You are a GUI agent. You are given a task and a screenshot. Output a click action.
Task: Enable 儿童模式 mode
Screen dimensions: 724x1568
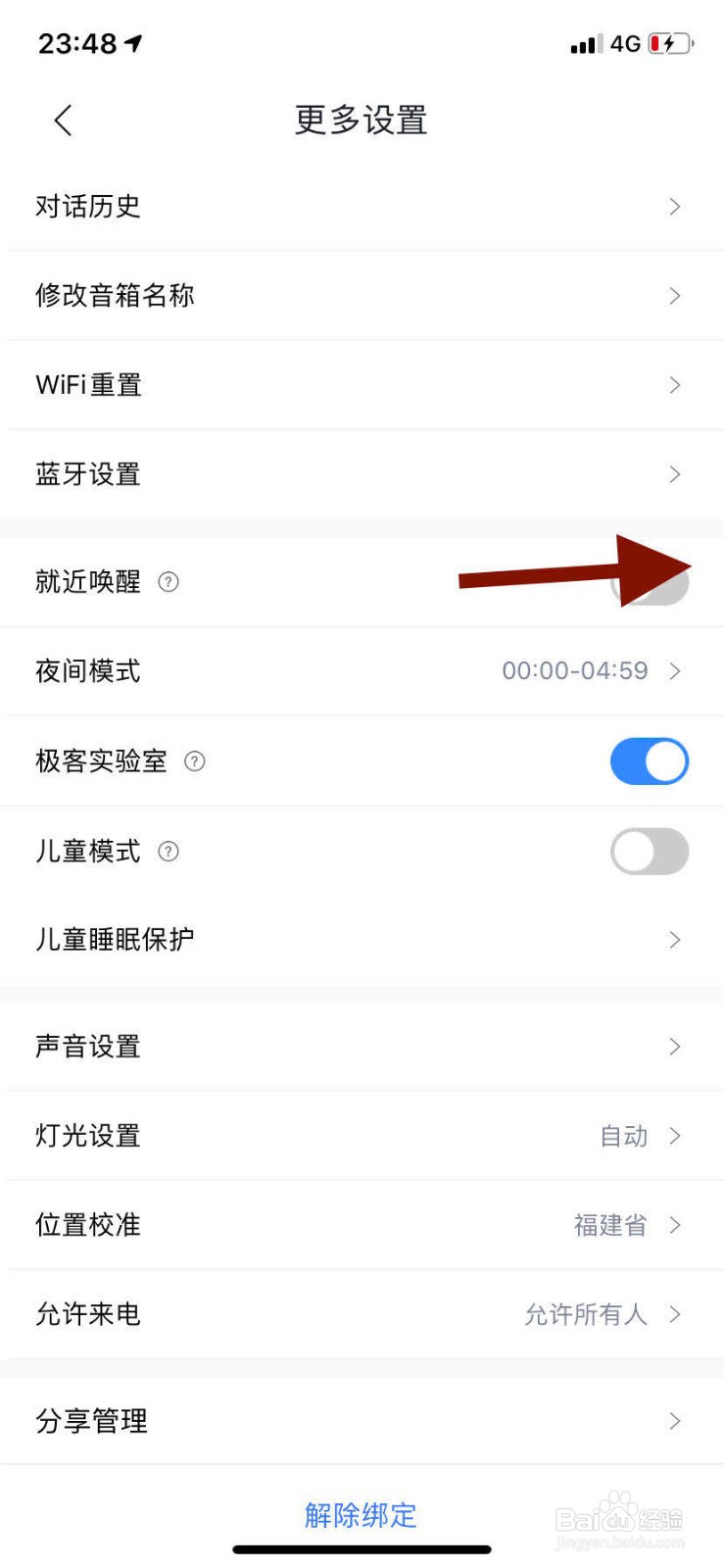(650, 852)
